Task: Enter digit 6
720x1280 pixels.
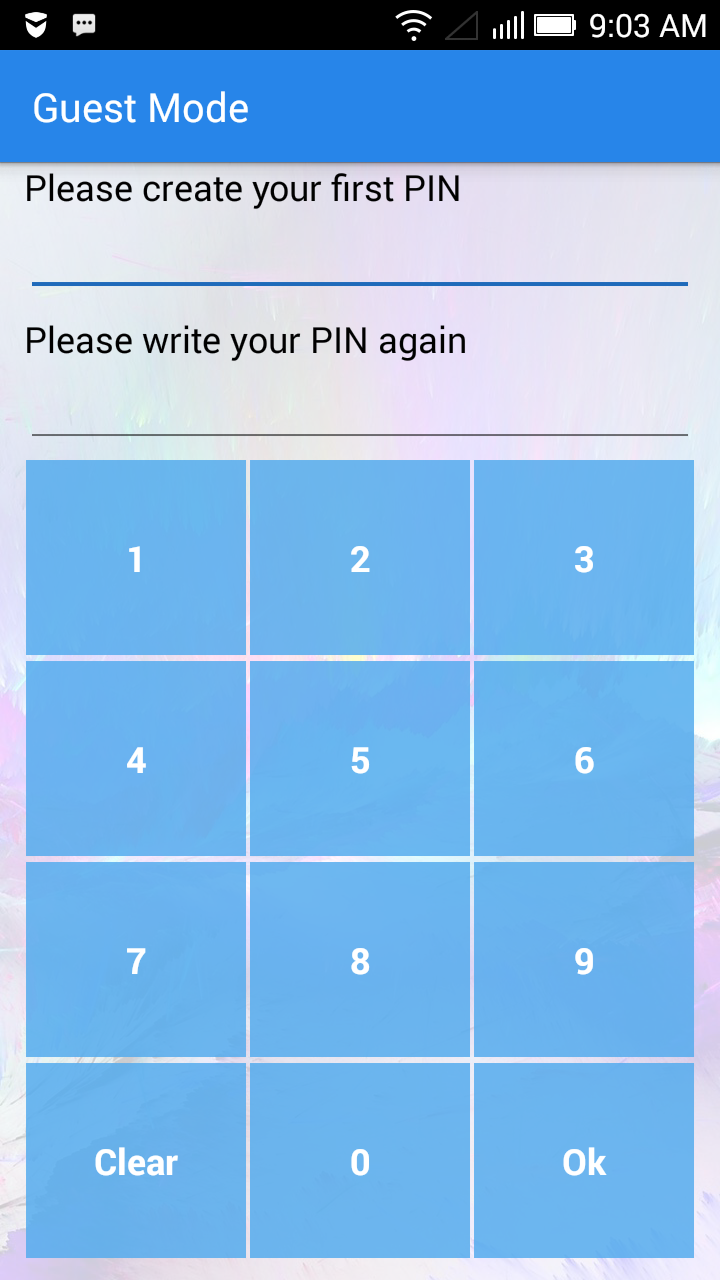Action: tap(584, 759)
